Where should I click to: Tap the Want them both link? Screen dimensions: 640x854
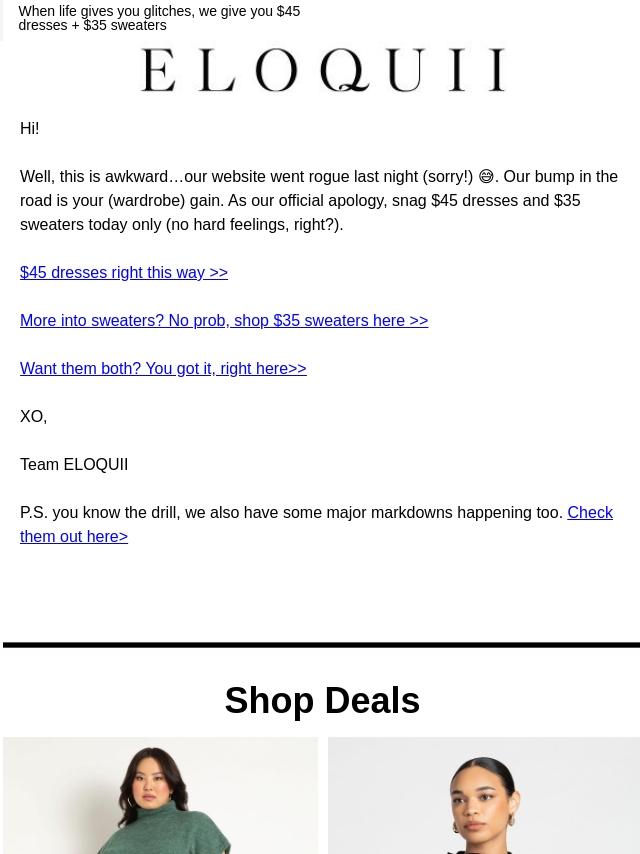[163, 368]
